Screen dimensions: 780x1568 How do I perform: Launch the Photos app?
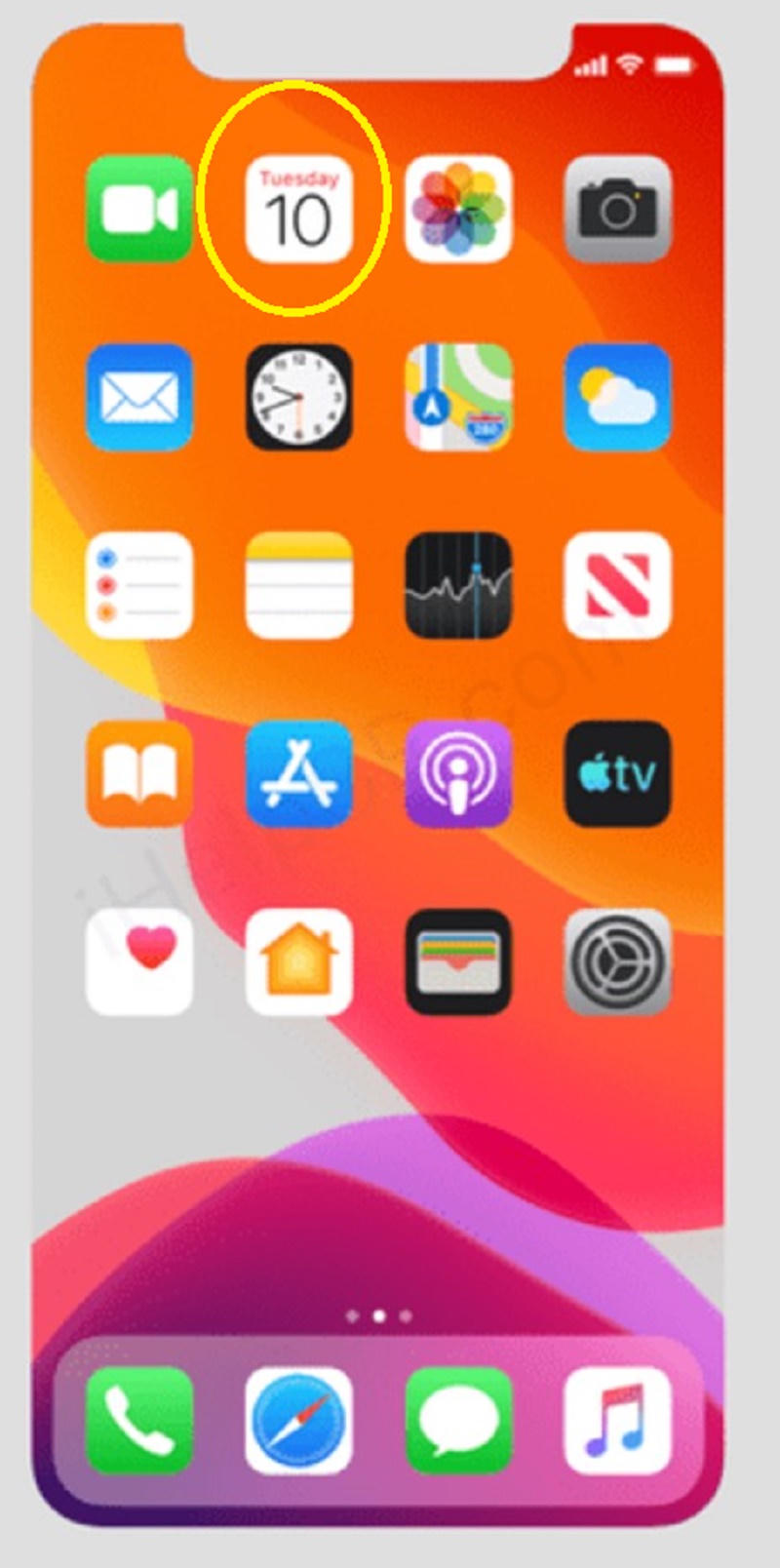click(x=458, y=209)
